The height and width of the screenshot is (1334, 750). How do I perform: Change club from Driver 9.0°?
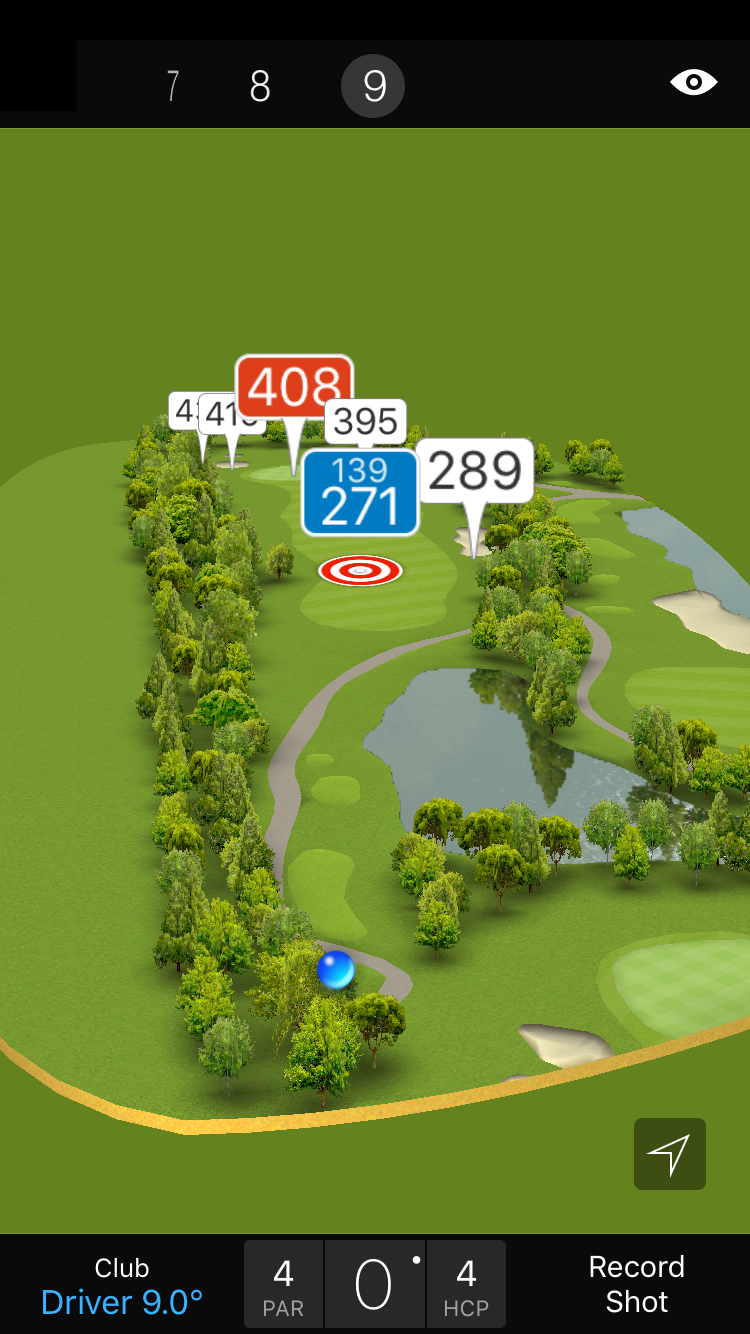(x=122, y=1286)
